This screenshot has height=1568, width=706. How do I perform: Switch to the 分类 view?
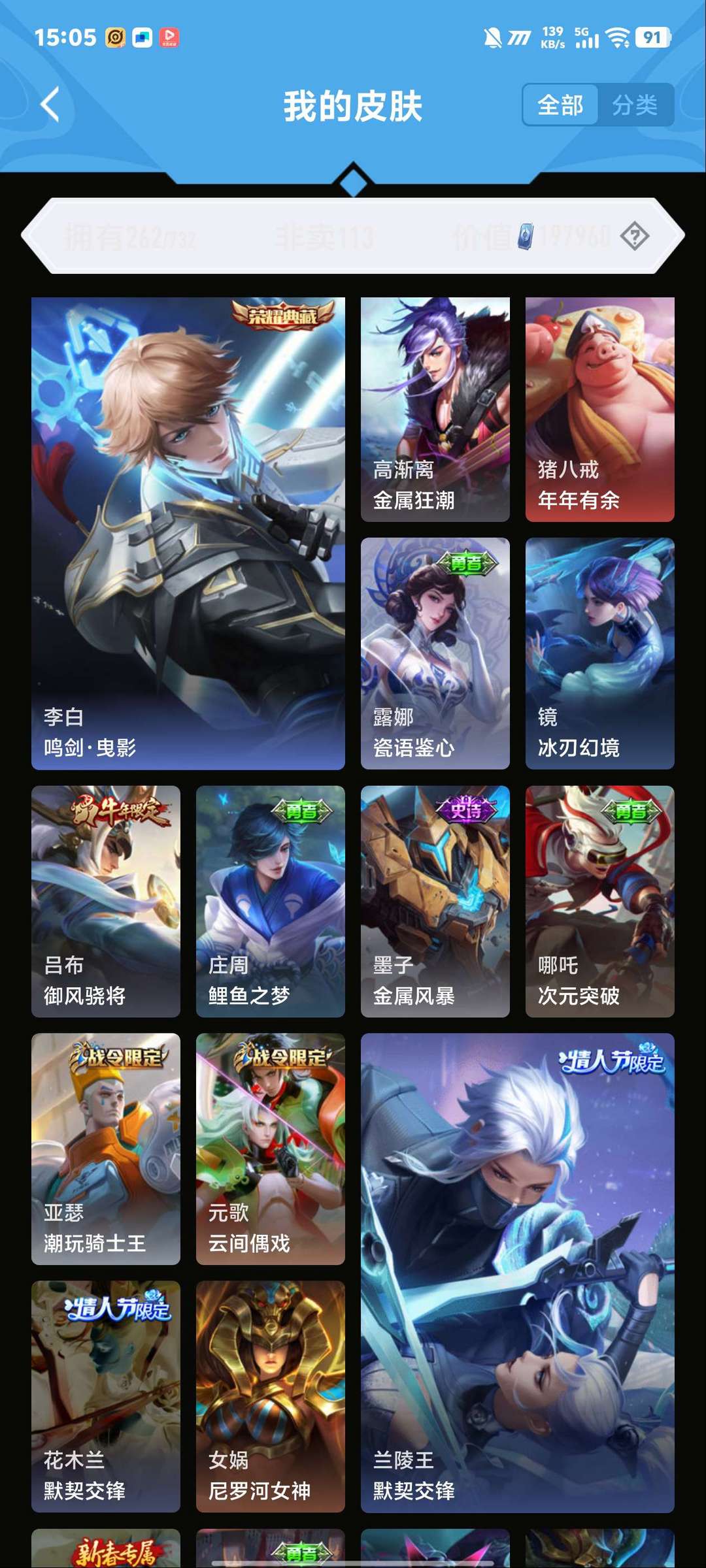click(x=635, y=105)
